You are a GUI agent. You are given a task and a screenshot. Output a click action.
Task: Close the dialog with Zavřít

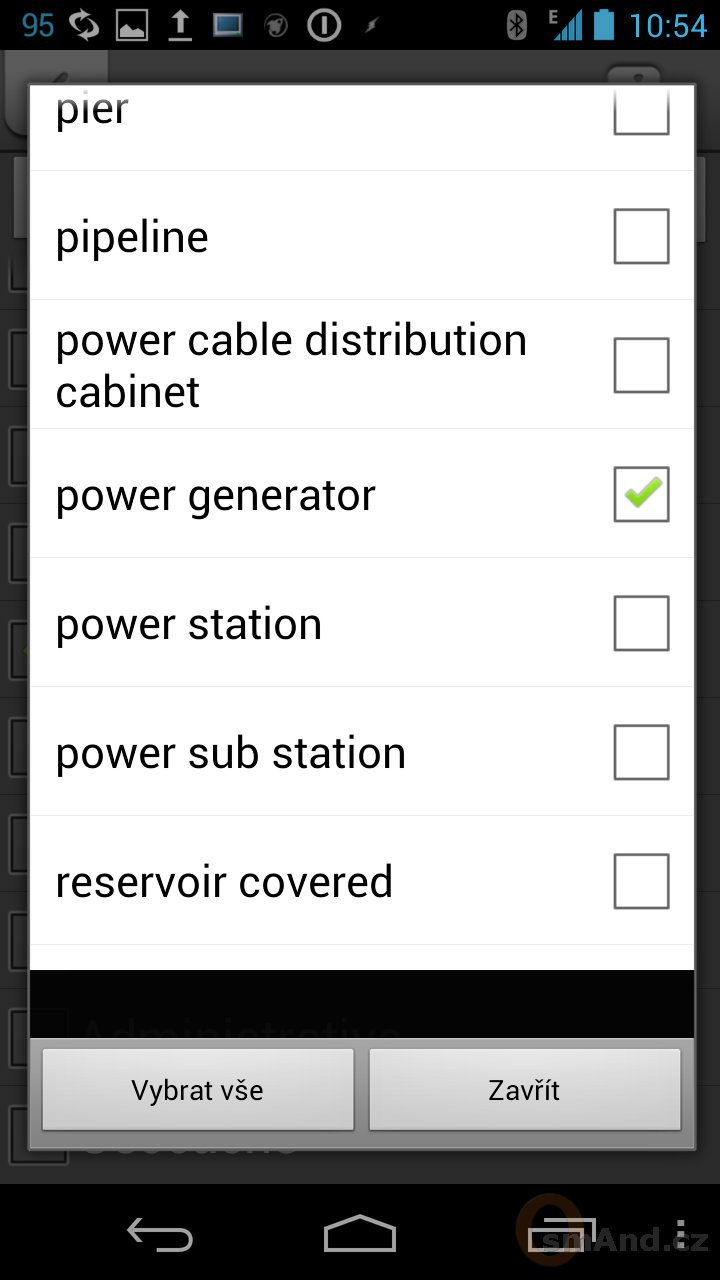525,1090
